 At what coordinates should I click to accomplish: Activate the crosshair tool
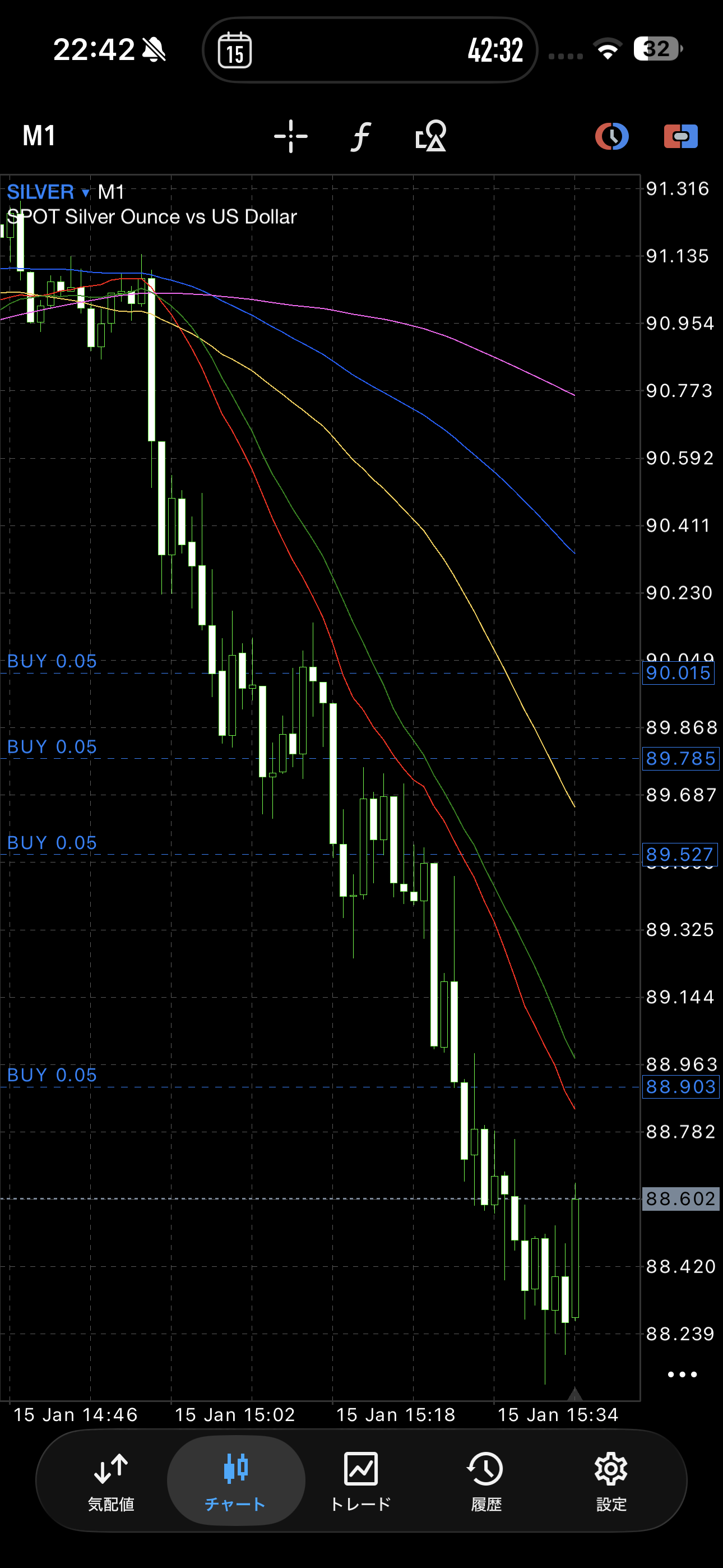click(291, 136)
